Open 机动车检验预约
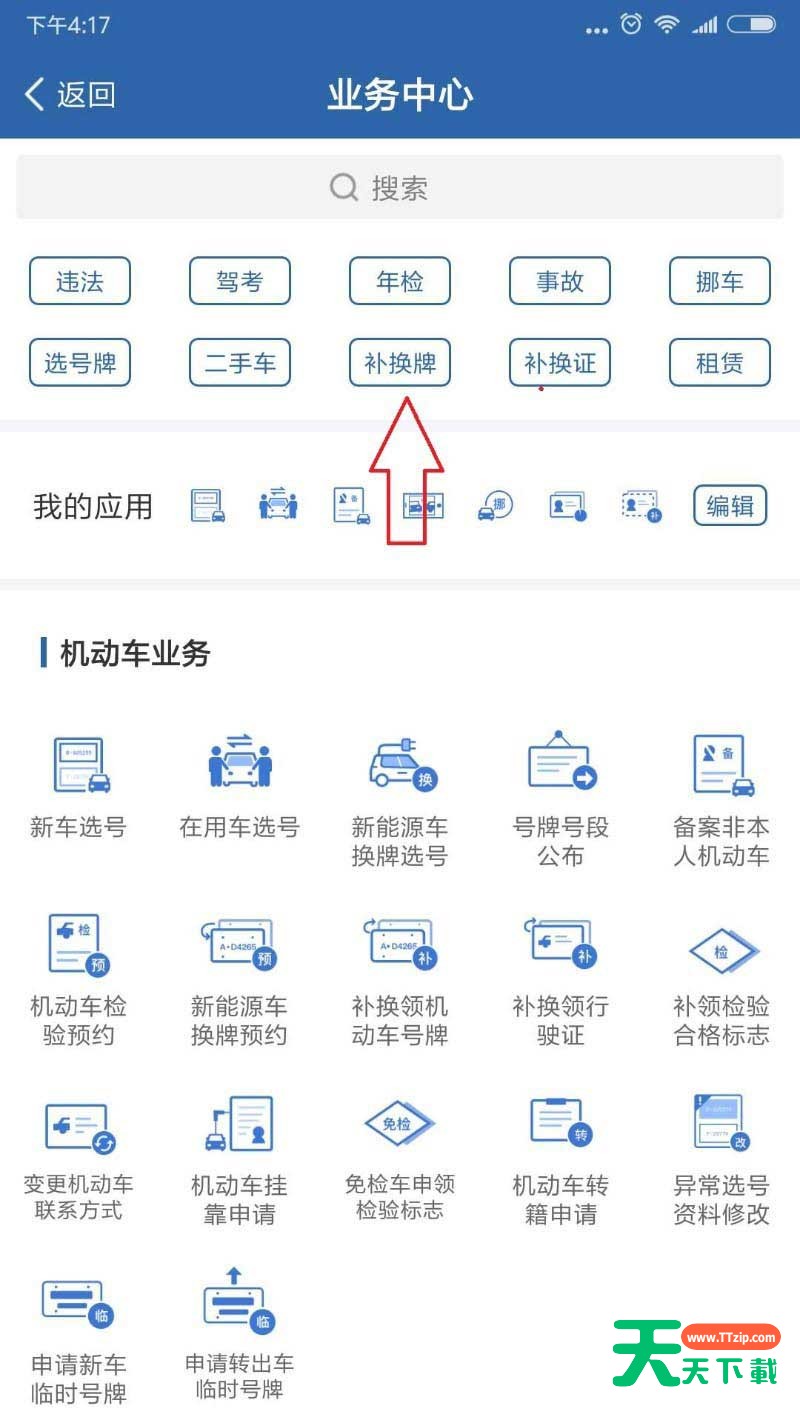Screen dimensions: 800x1408 80,979
